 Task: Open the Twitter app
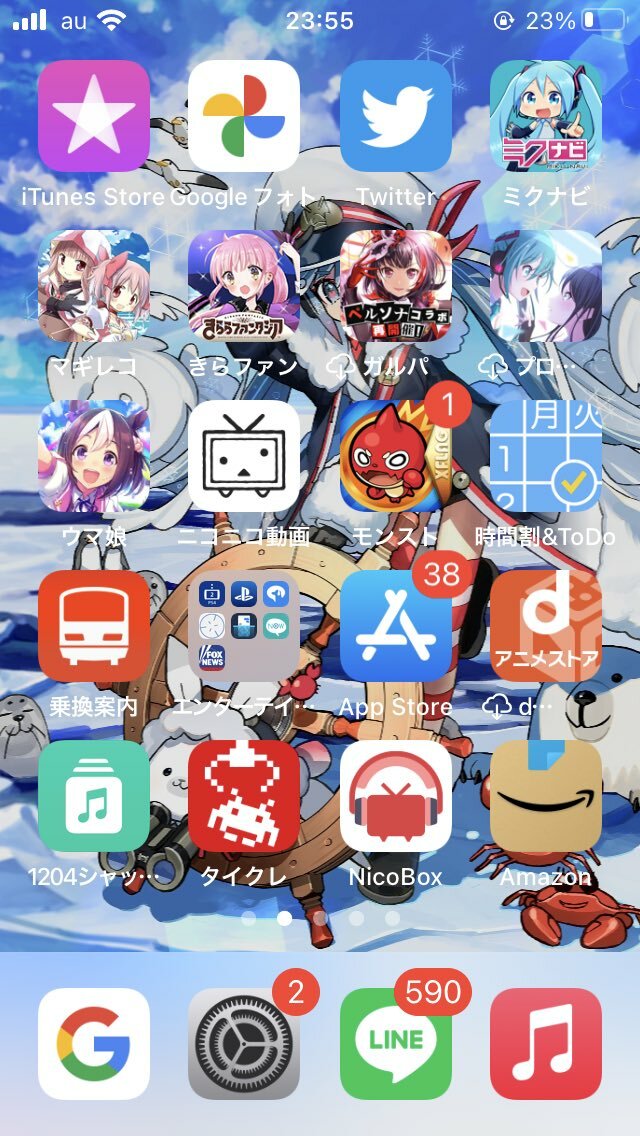(x=396, y=116)
